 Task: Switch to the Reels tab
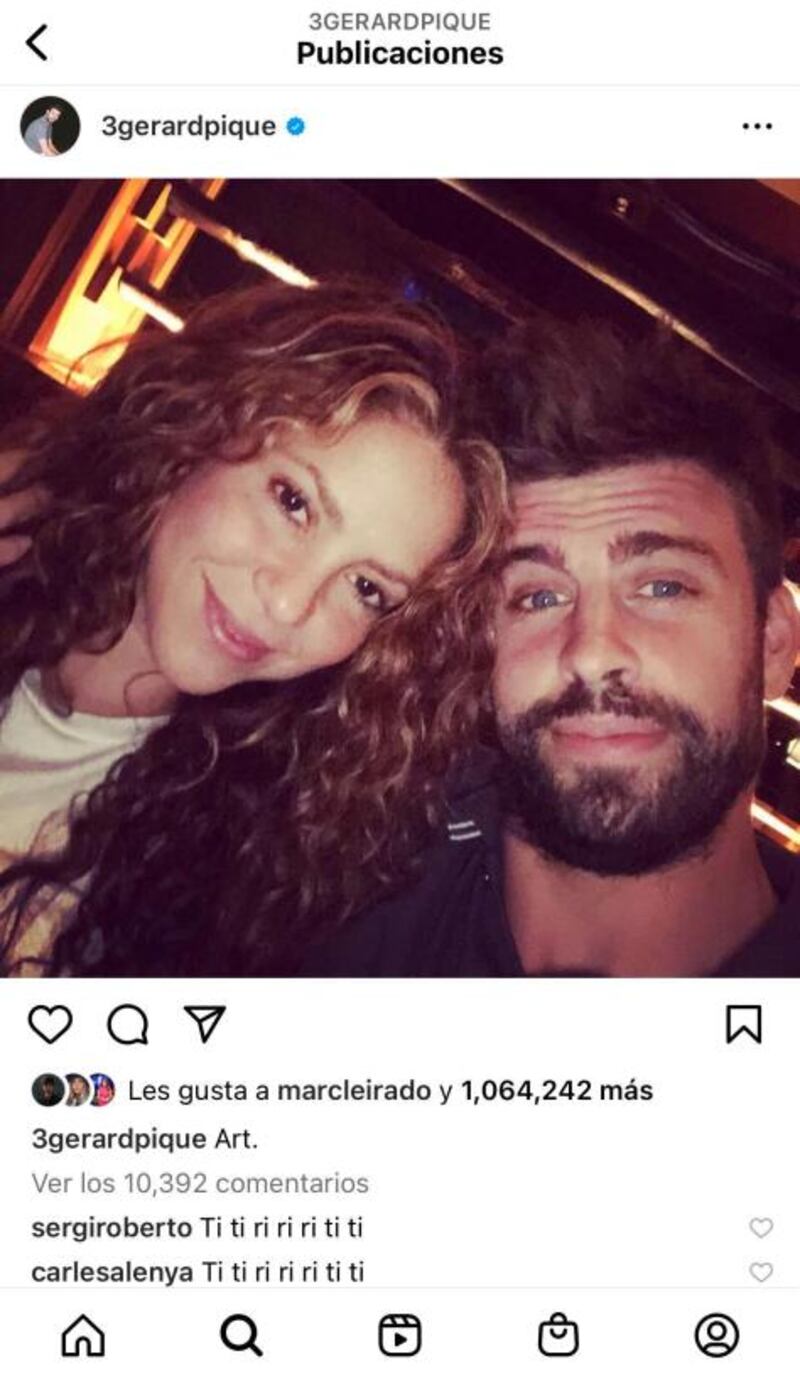click(399, 1336)
